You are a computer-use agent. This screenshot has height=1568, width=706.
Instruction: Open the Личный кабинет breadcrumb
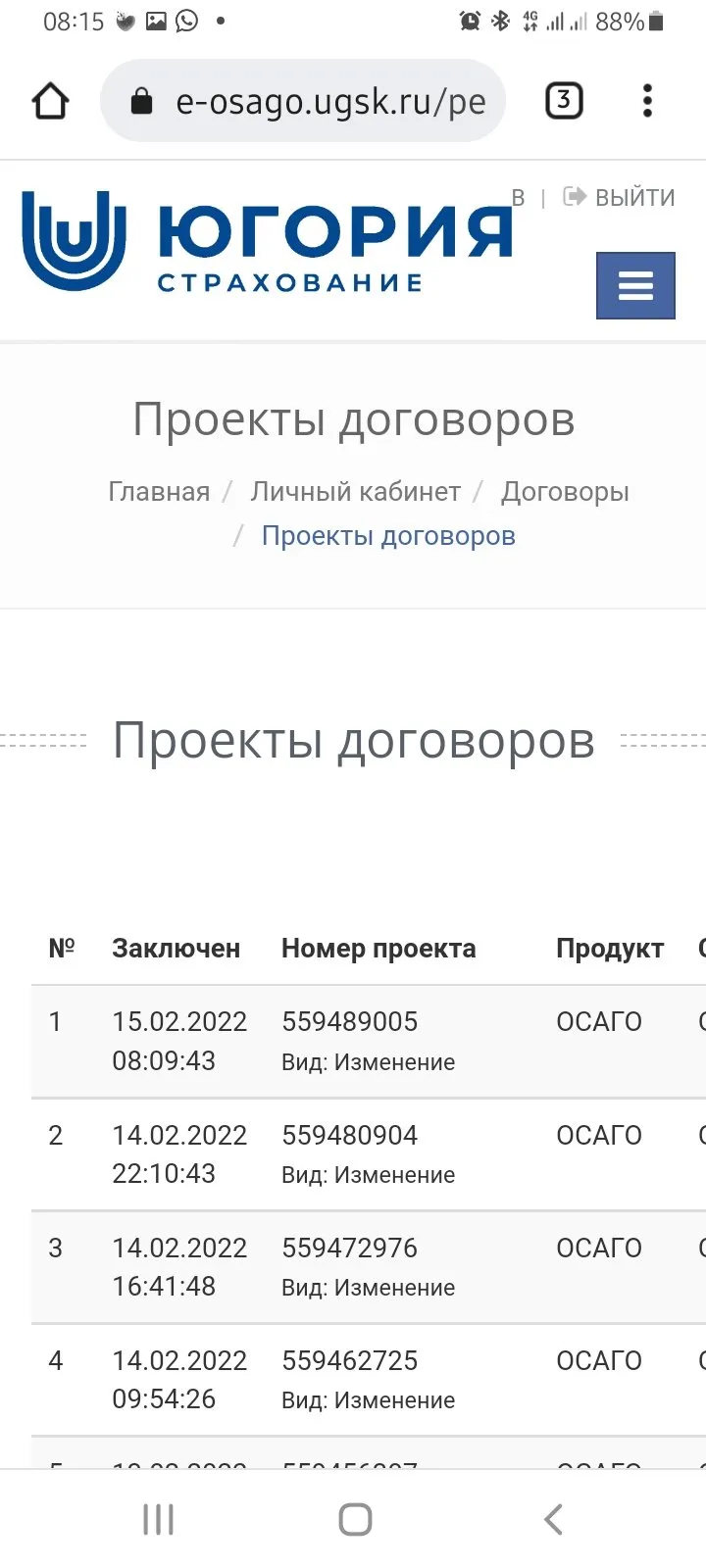355,491
